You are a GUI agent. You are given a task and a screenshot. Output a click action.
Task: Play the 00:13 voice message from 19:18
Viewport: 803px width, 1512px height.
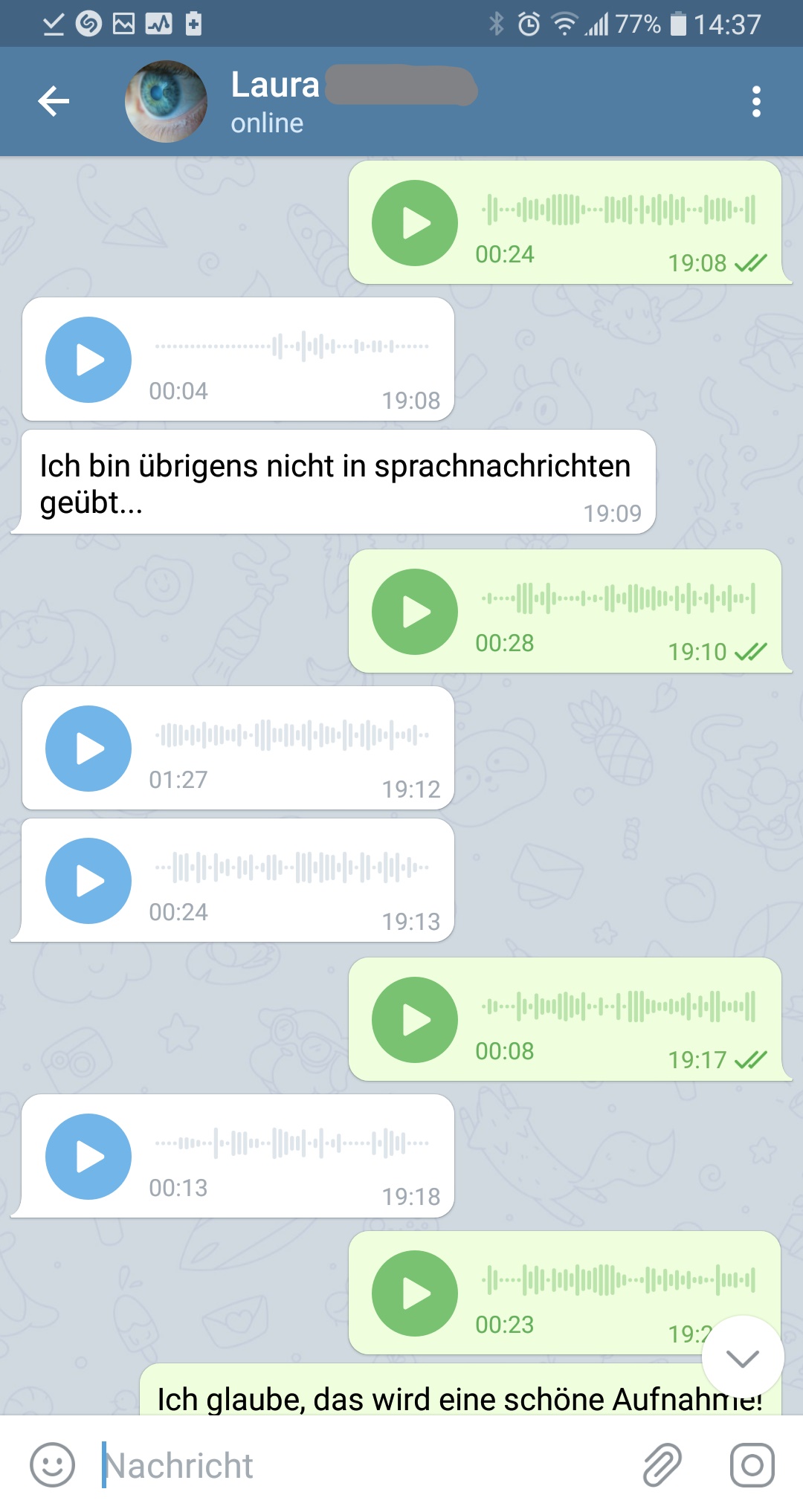(x=88, y=1157)
